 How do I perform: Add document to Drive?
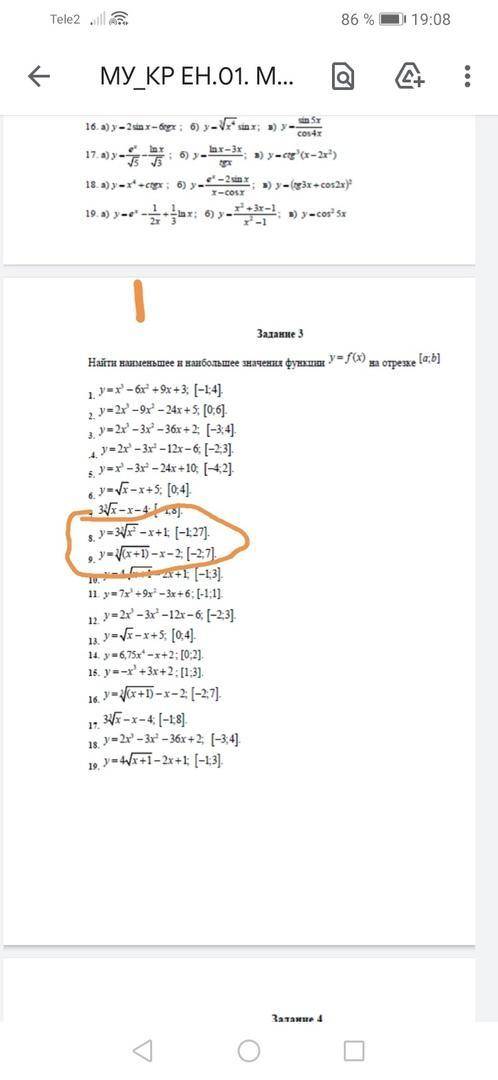(409, 76)
